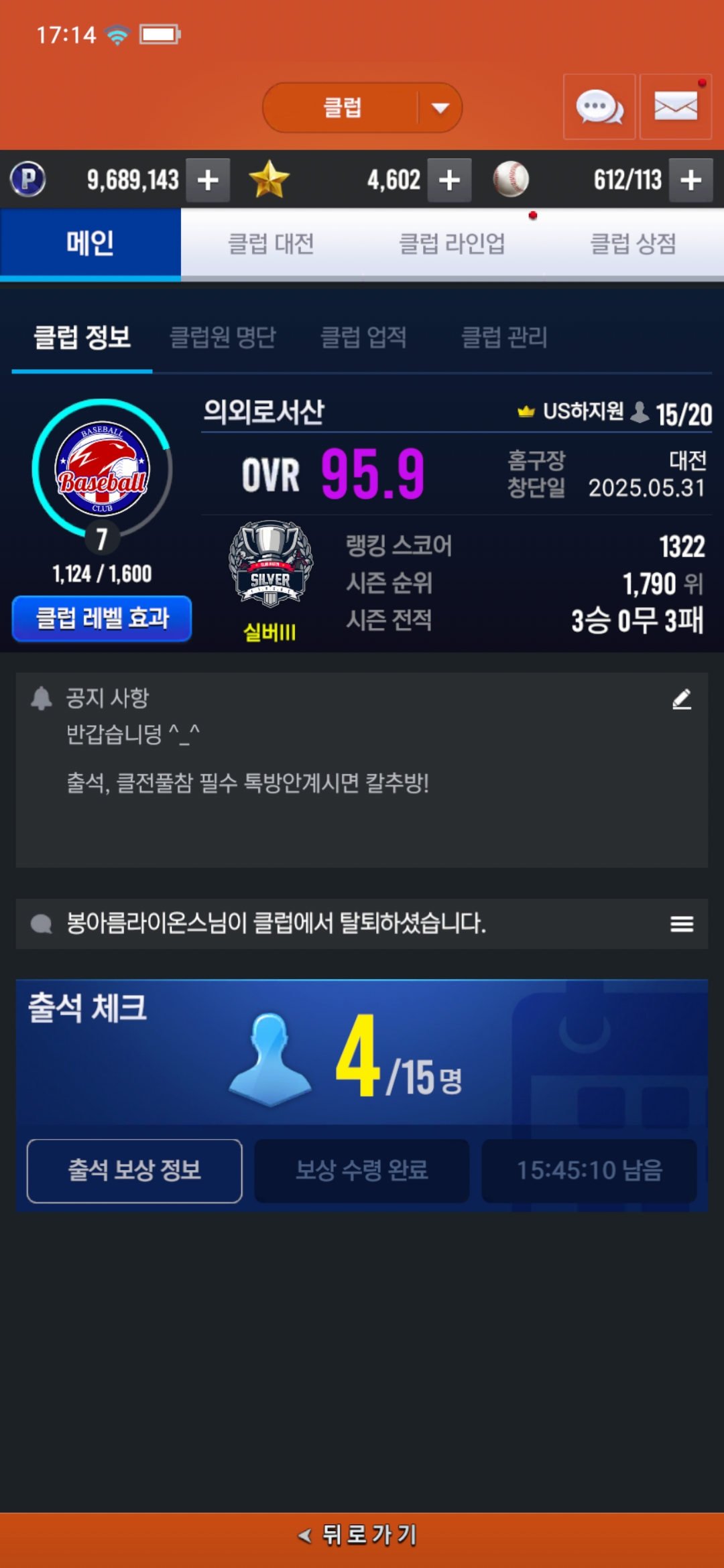Image resolution: width=724 pixels, height=1568 pixels.
Task: Select the 클럽 업적 sub-tab
Action: [x=363, y=337]
